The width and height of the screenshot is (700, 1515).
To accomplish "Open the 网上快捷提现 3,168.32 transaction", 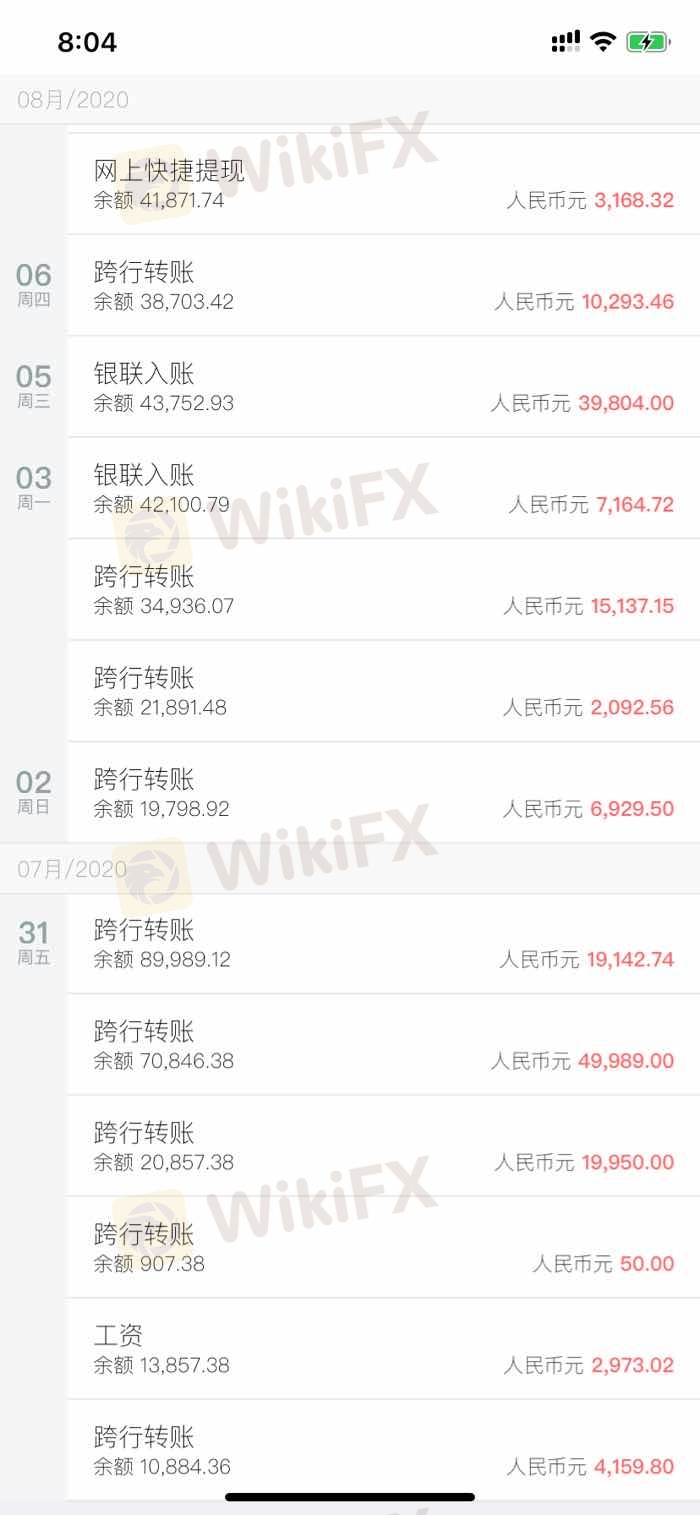I will click(384, 184).
